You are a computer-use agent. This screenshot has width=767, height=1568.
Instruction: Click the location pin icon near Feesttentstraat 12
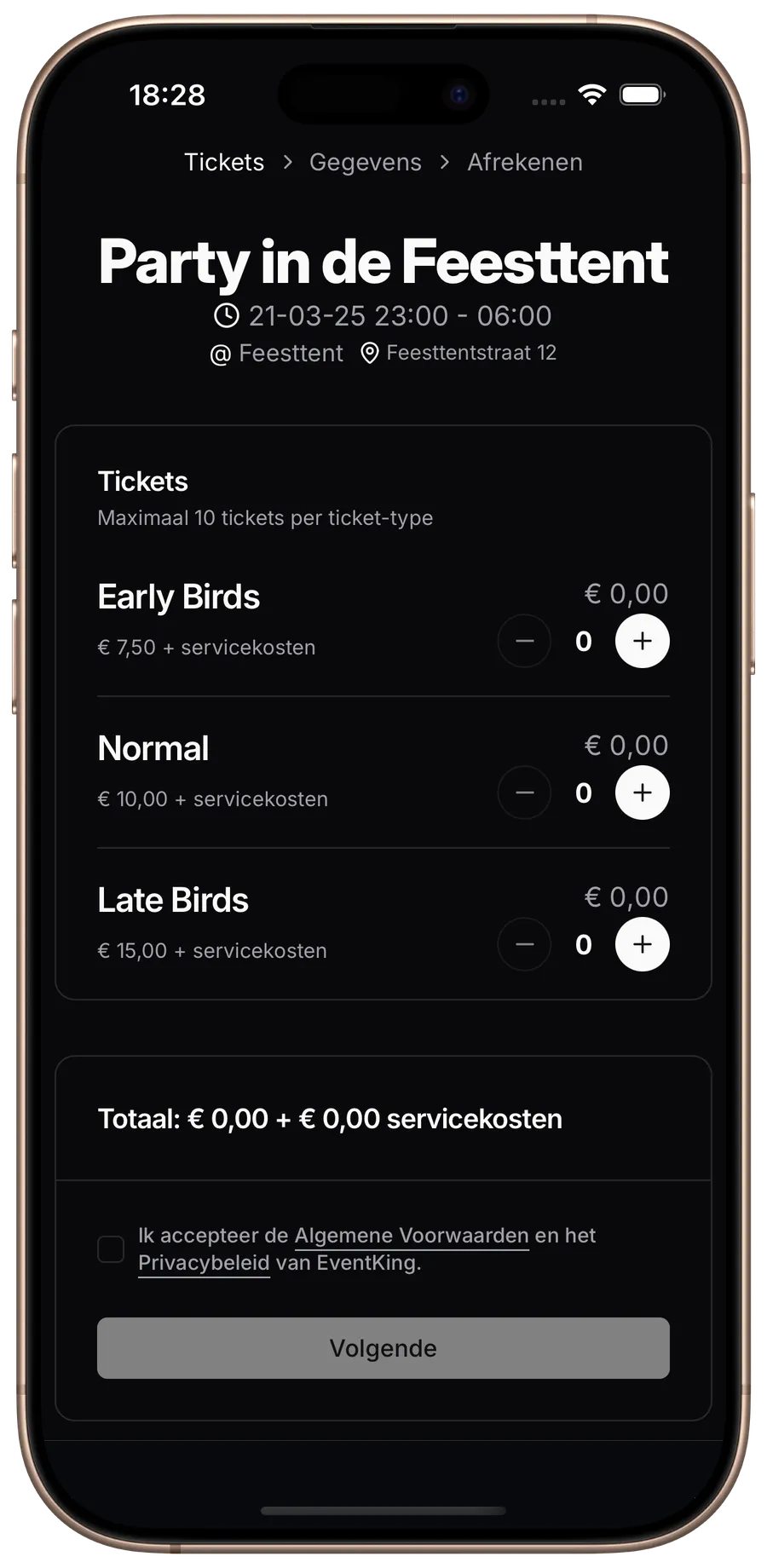coord(370,352)
